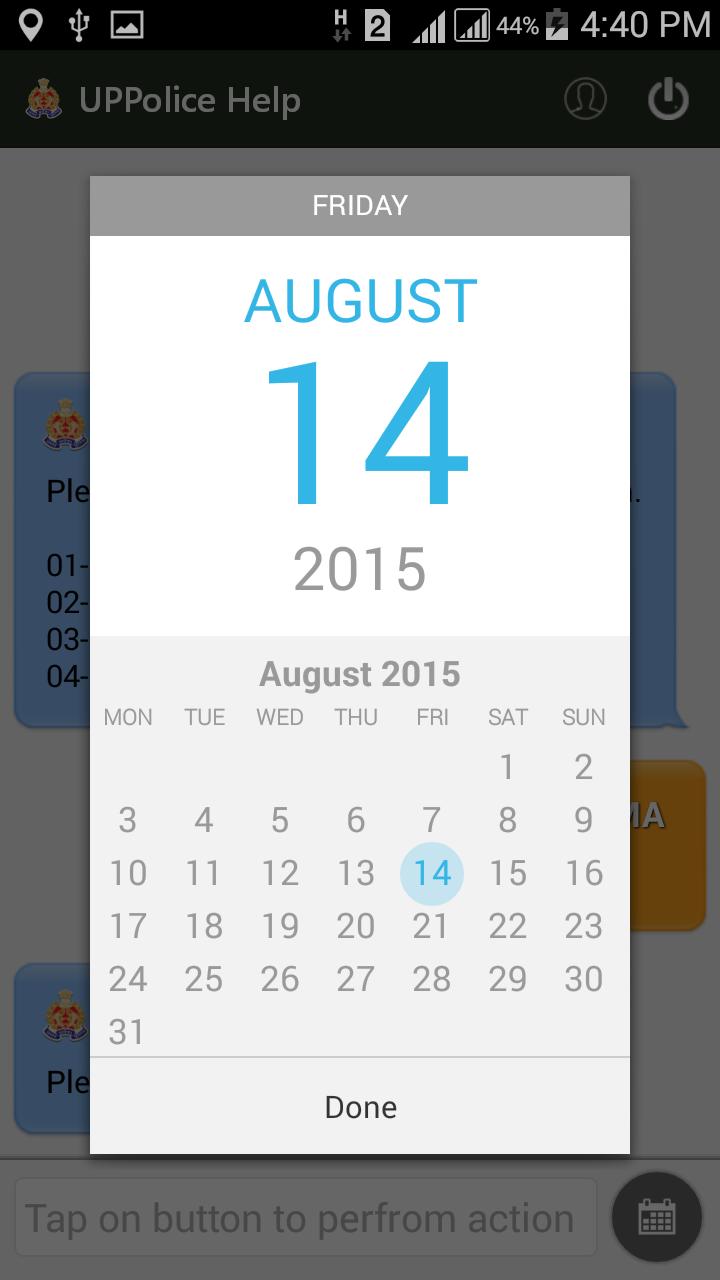Pick August 1 on the calendar

coord(508,767)
